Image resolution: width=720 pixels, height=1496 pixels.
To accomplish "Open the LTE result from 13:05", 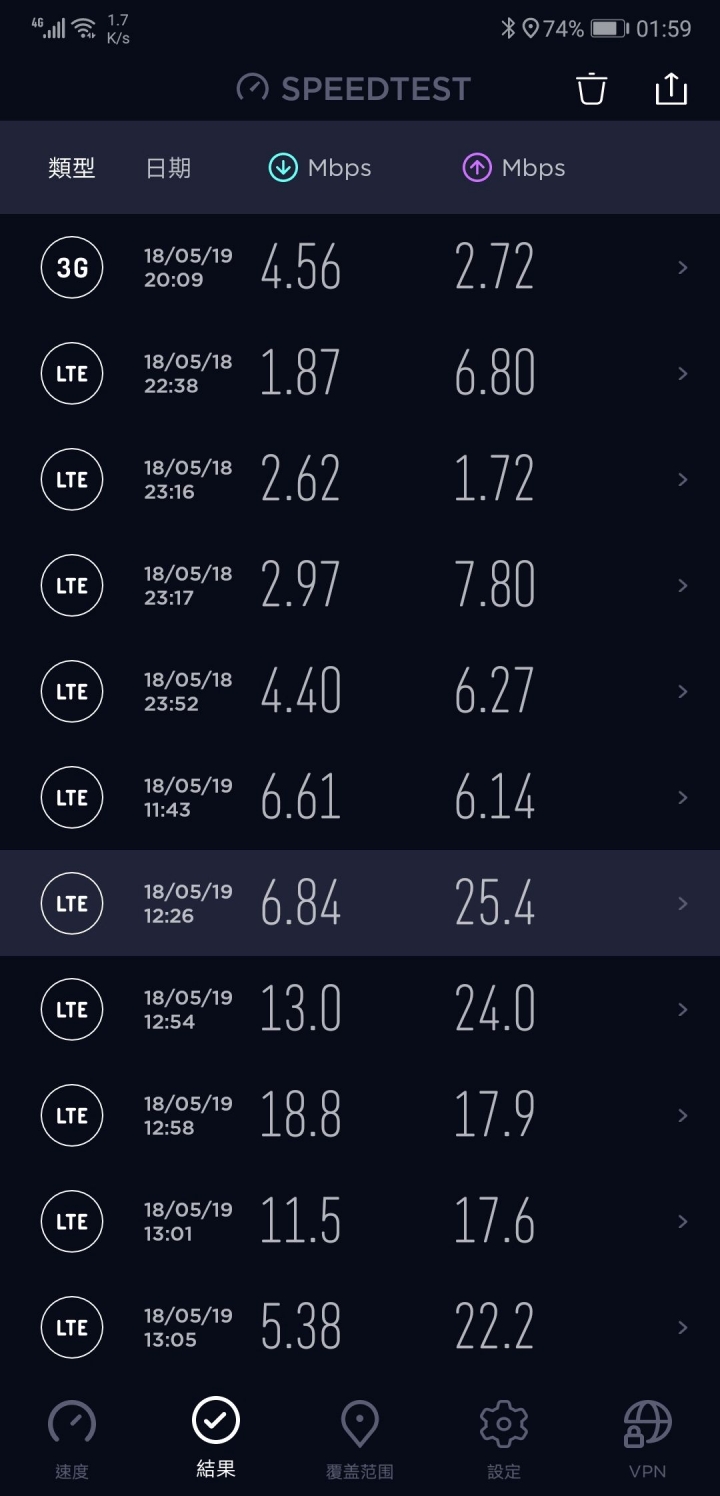I will coord(360,1327).
